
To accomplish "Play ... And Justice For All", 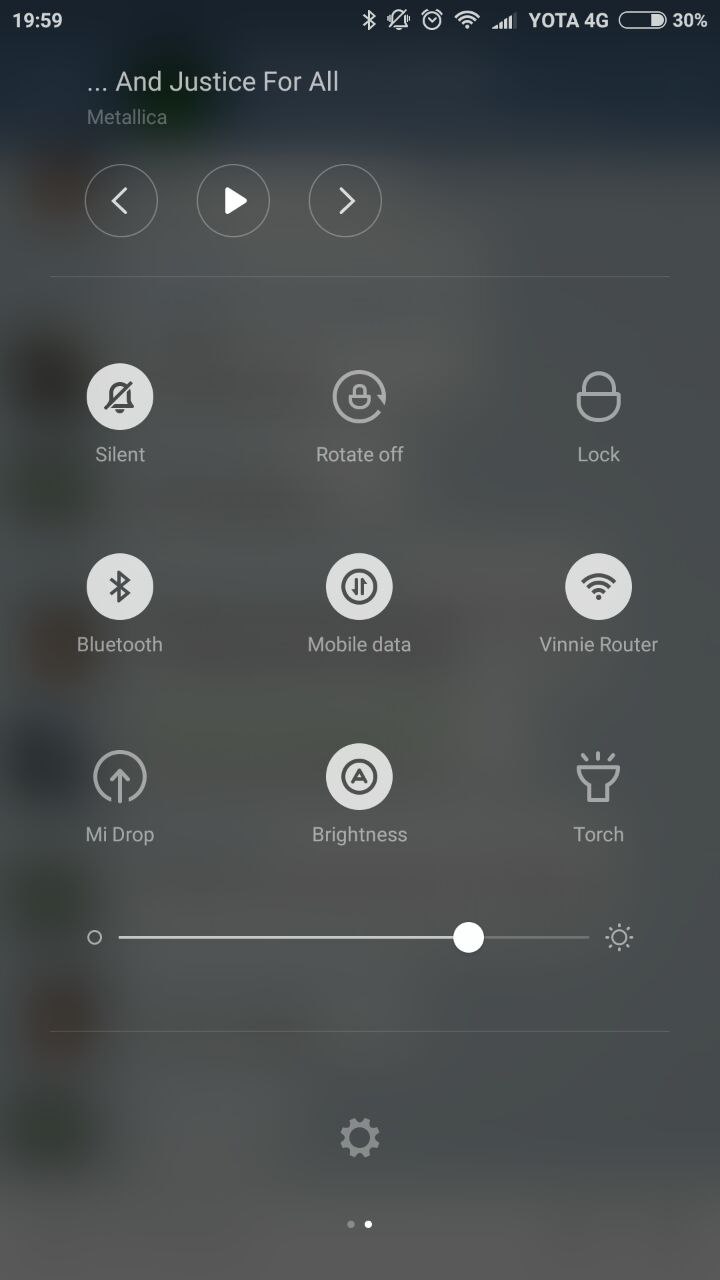I will 233,201.
